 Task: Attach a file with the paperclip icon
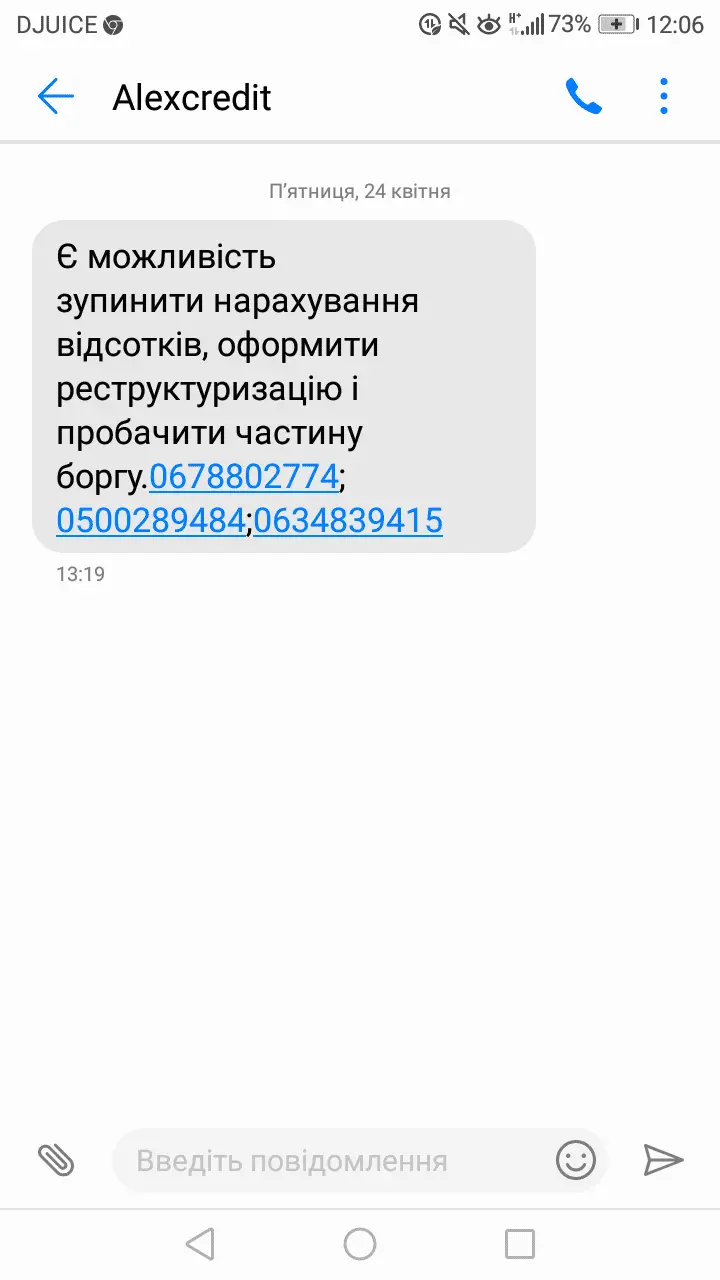tap(56, 1160)
